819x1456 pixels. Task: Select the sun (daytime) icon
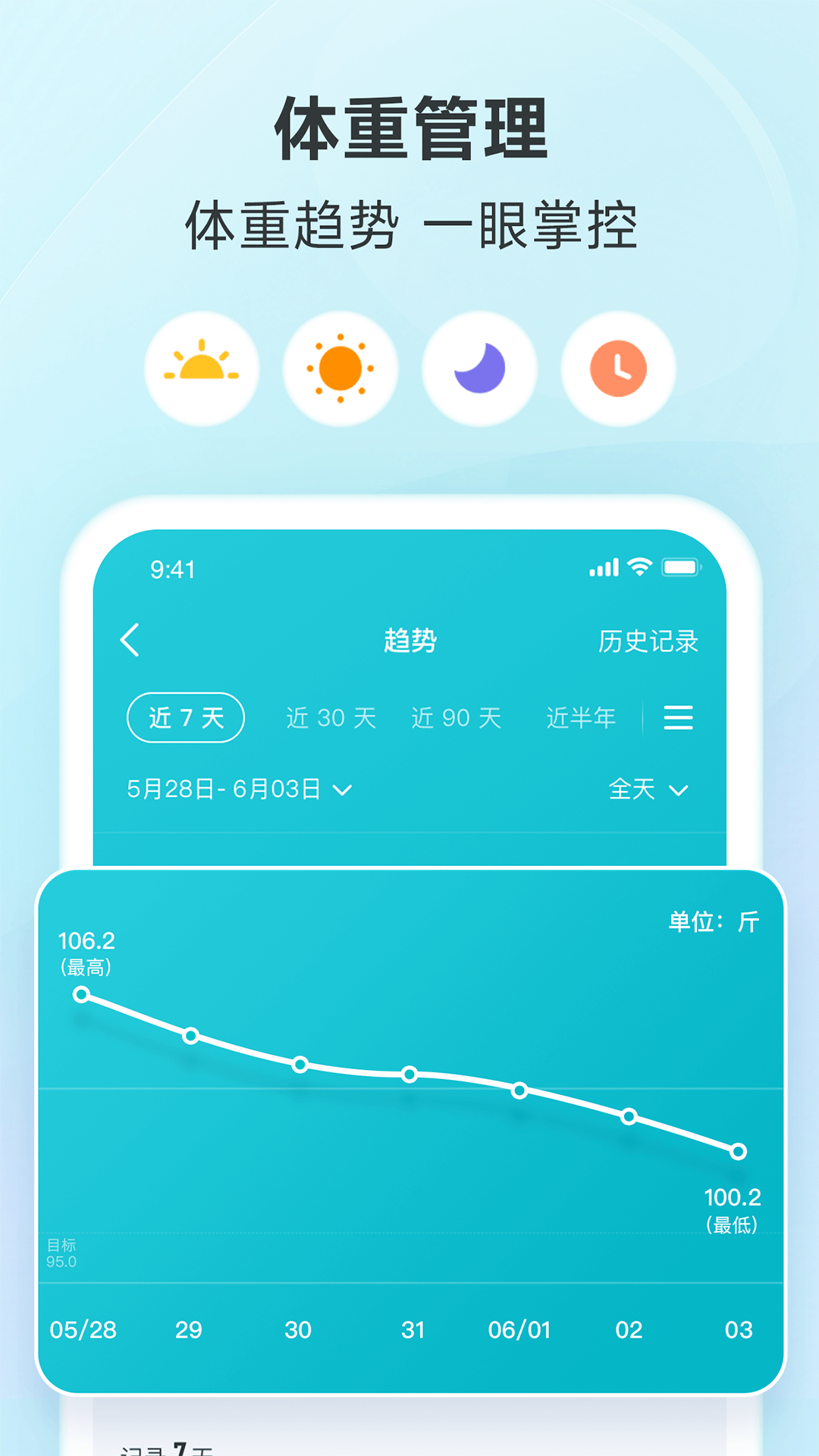pyautogui.click(x=341, y=368)
